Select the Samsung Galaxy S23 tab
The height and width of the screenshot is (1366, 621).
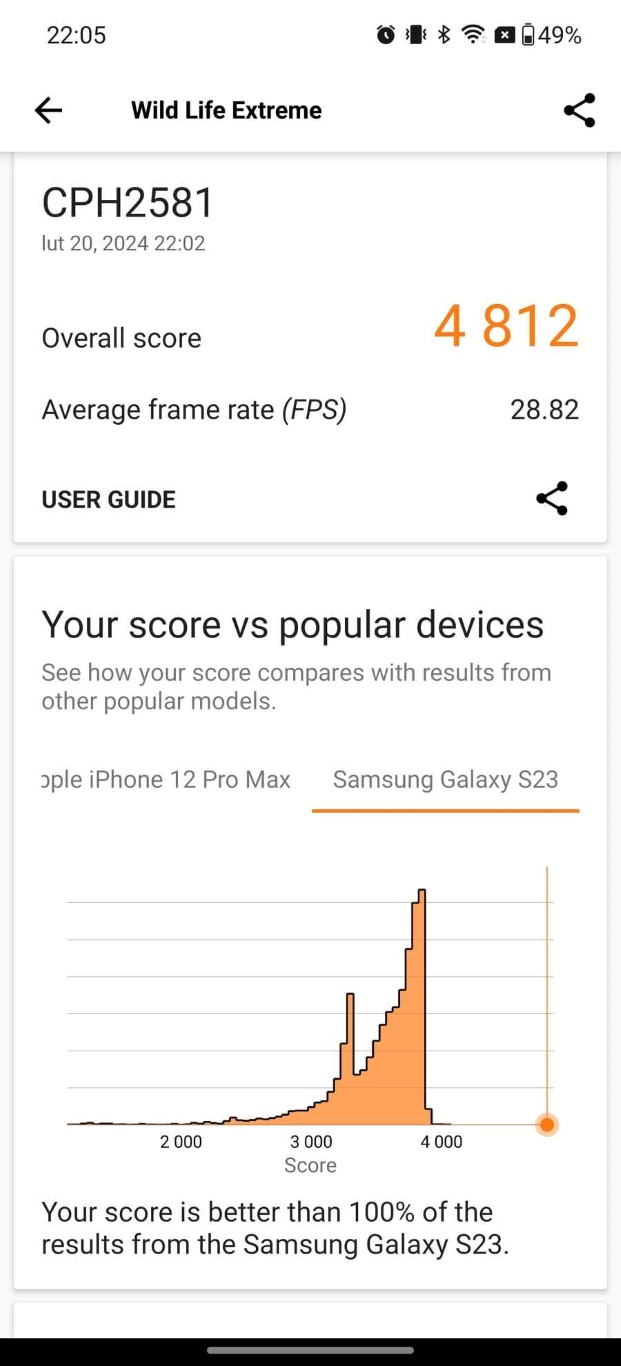tap(445, 780)
